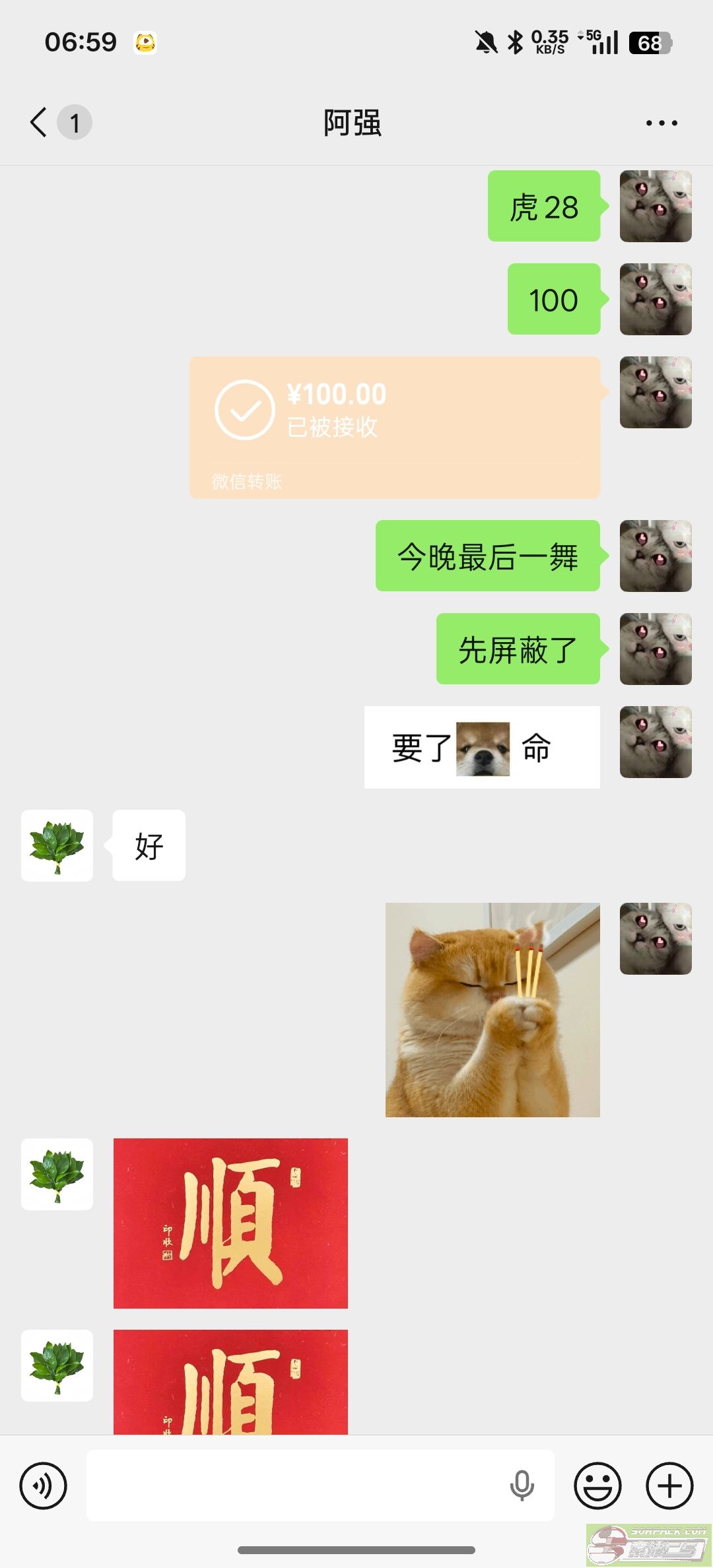The width and height of the screenshot is (713, 1568).
Task: Switch to voice message input
Action: click(x=44, y=1486)
